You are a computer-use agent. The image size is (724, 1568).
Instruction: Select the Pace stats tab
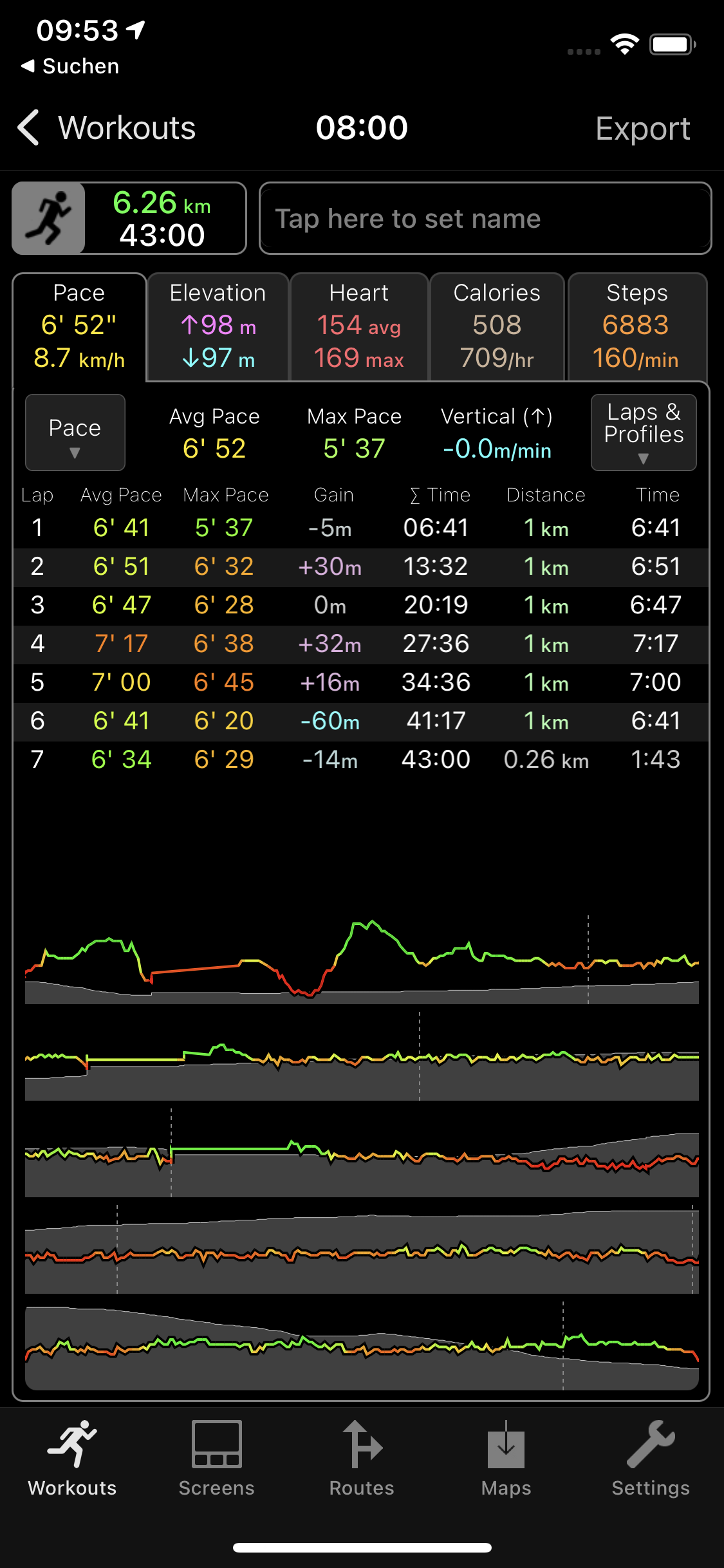pyautogui.click(x=79, y=327)
